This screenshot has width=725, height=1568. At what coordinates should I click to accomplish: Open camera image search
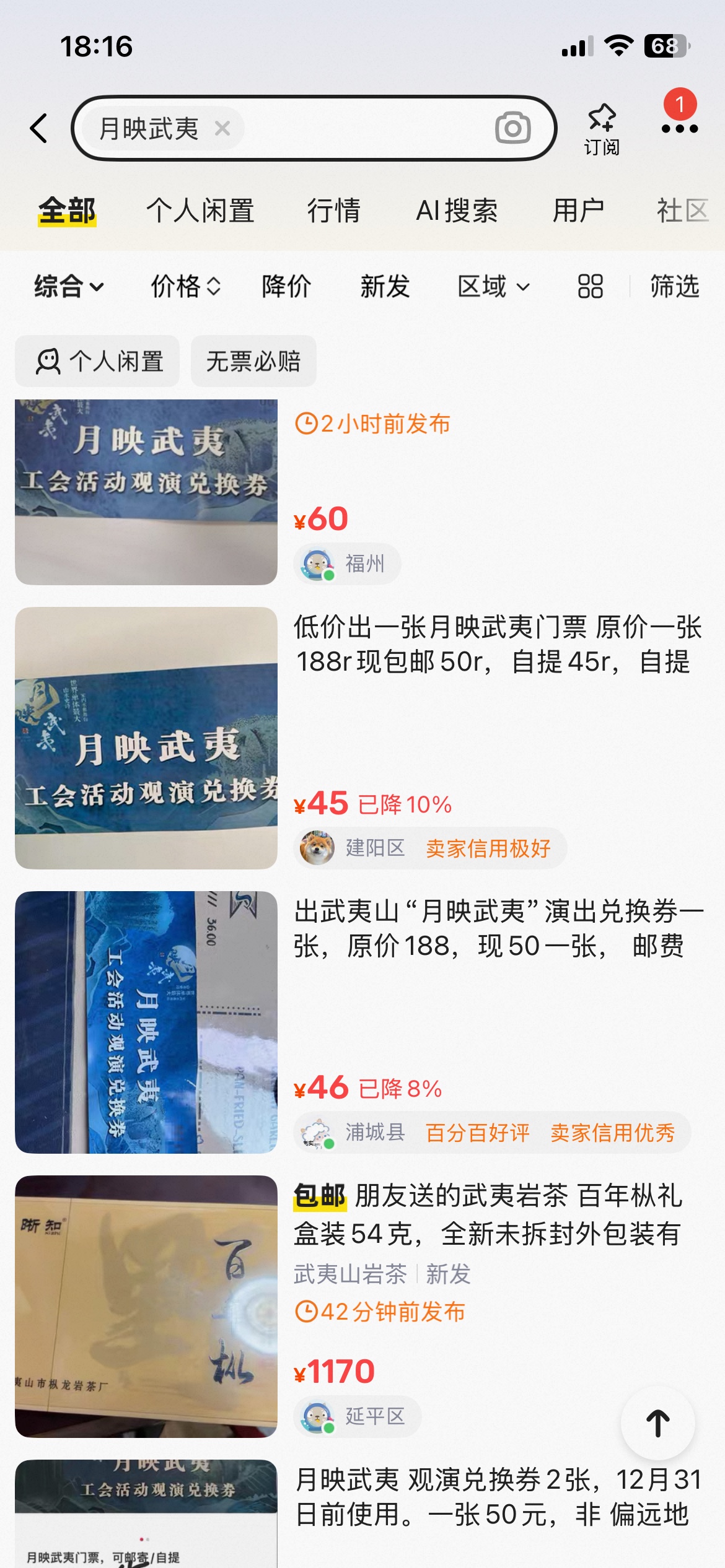tap(512, 128)
